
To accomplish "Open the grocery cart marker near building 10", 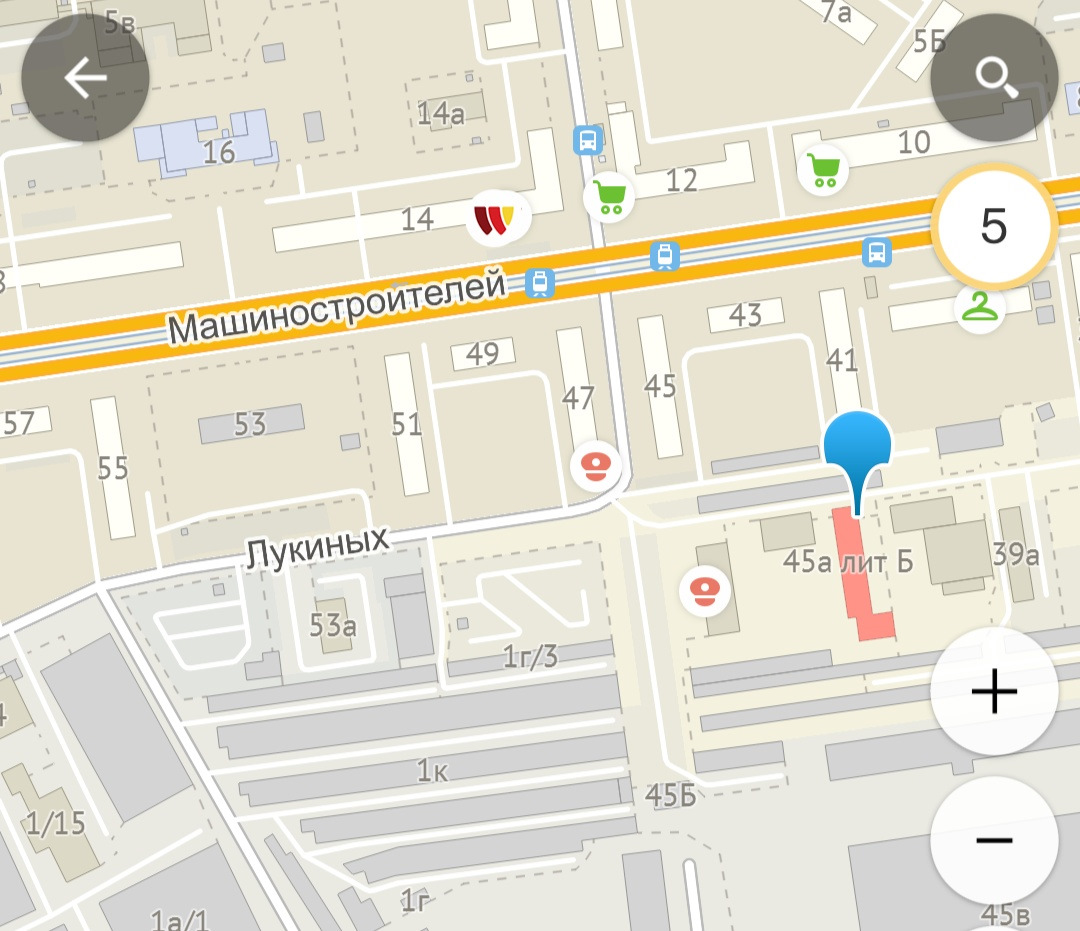I will [x=823, y=170].
